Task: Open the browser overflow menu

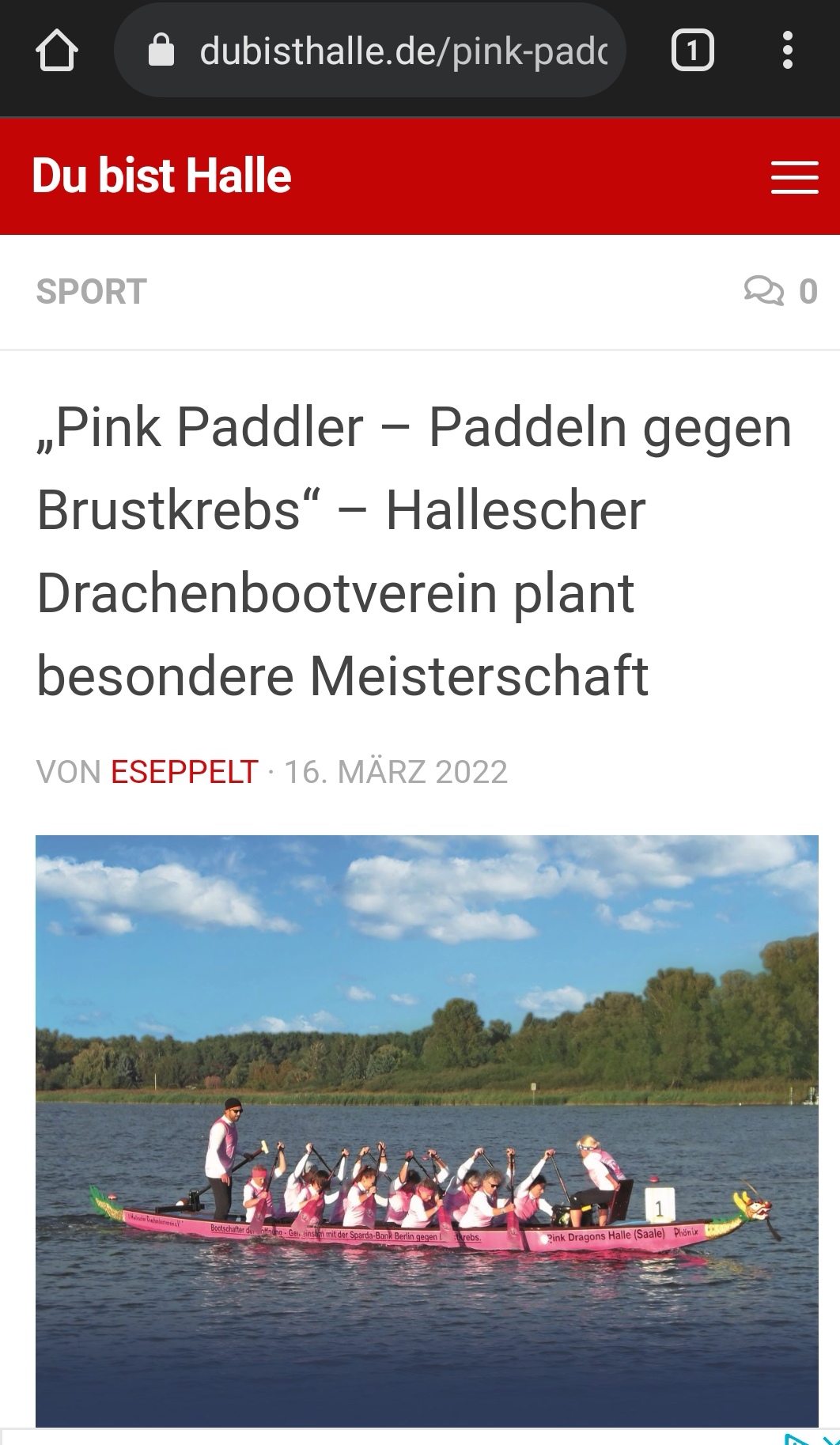Action: 786,51
